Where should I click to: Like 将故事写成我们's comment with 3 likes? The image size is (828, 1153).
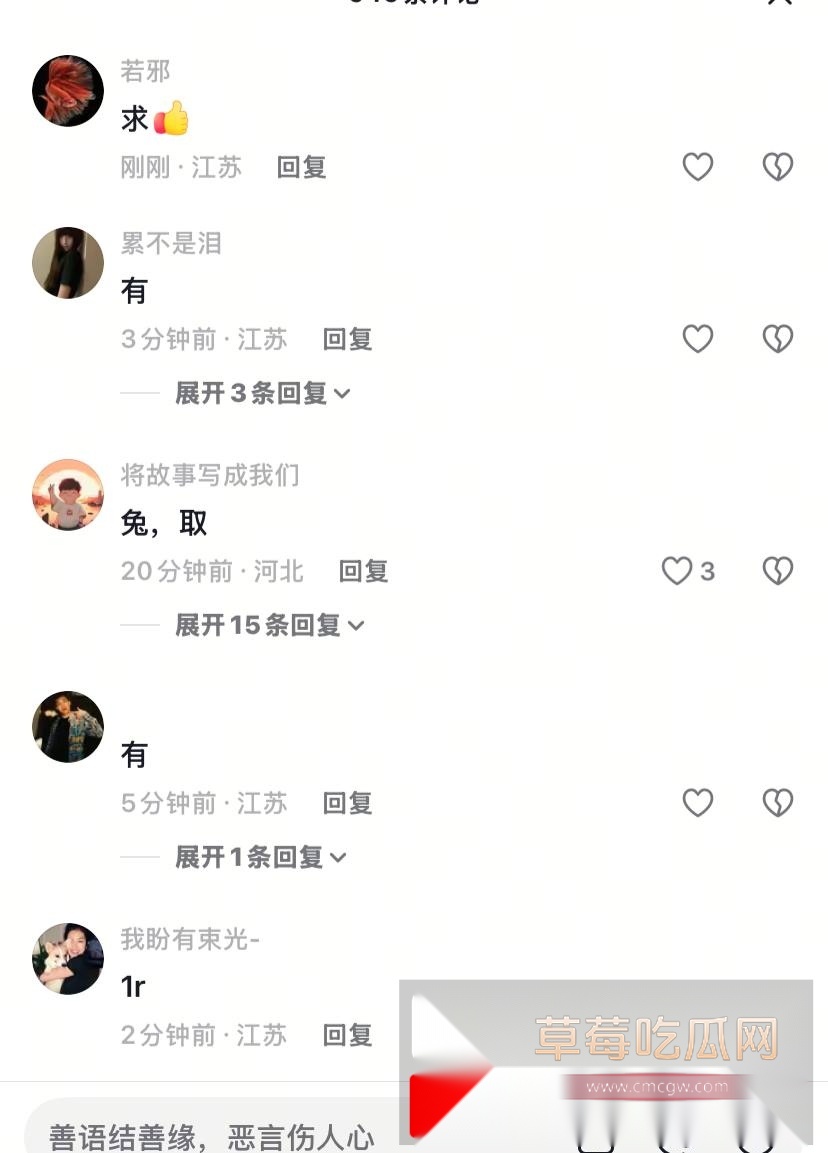click(x=677, y=571)
